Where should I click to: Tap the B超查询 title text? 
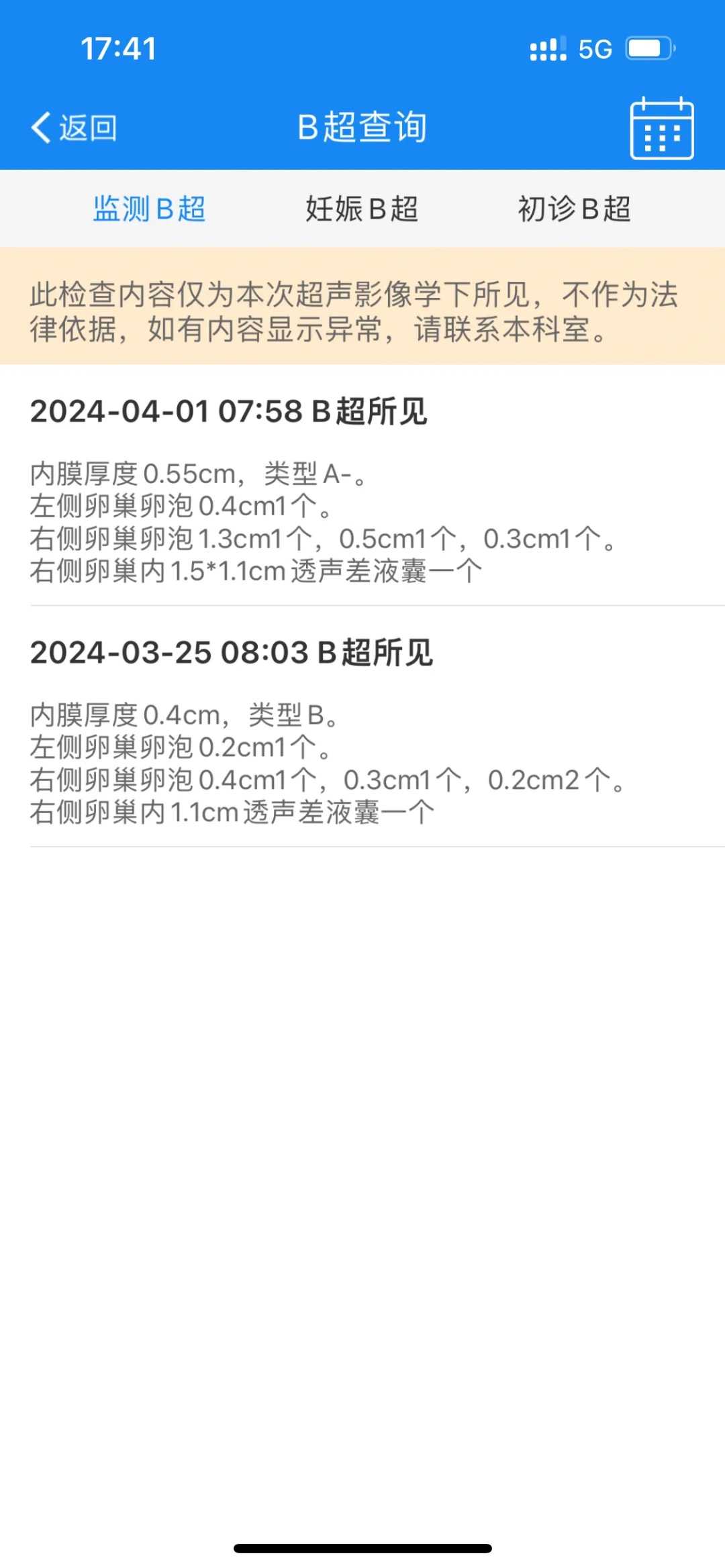pos(362,127)
